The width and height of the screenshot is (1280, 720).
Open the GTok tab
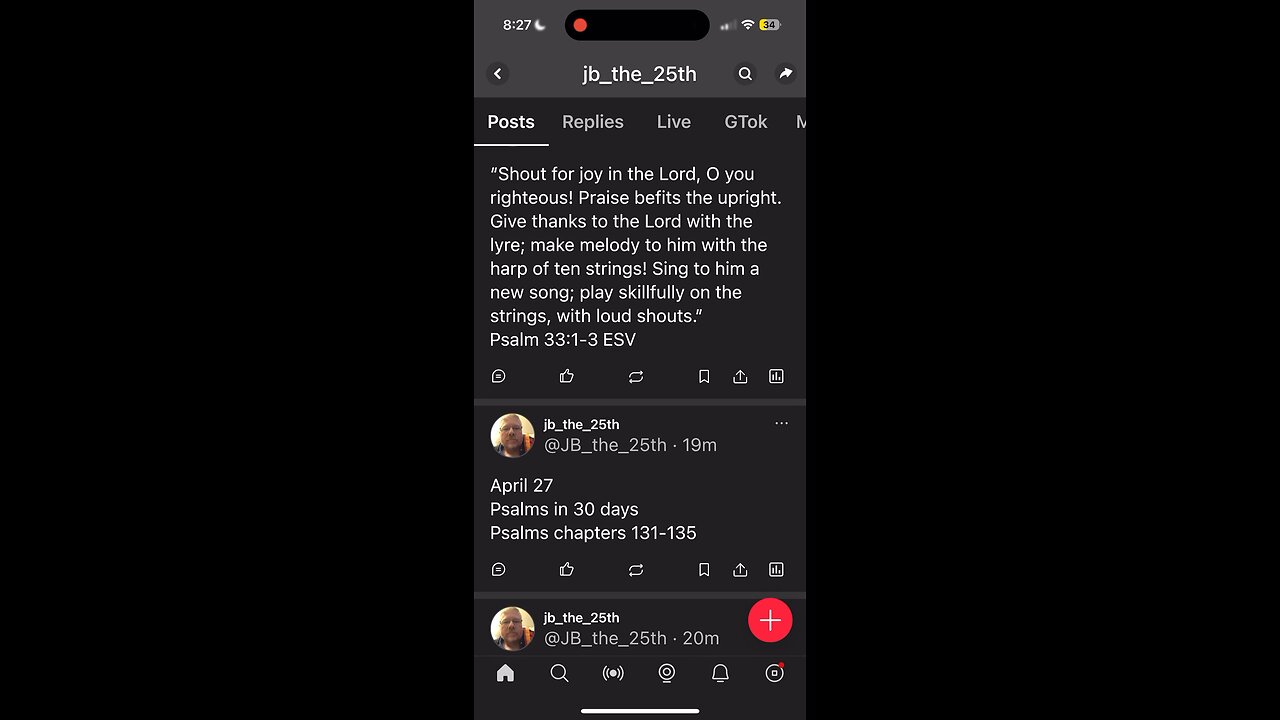click(x=746, y=122)
